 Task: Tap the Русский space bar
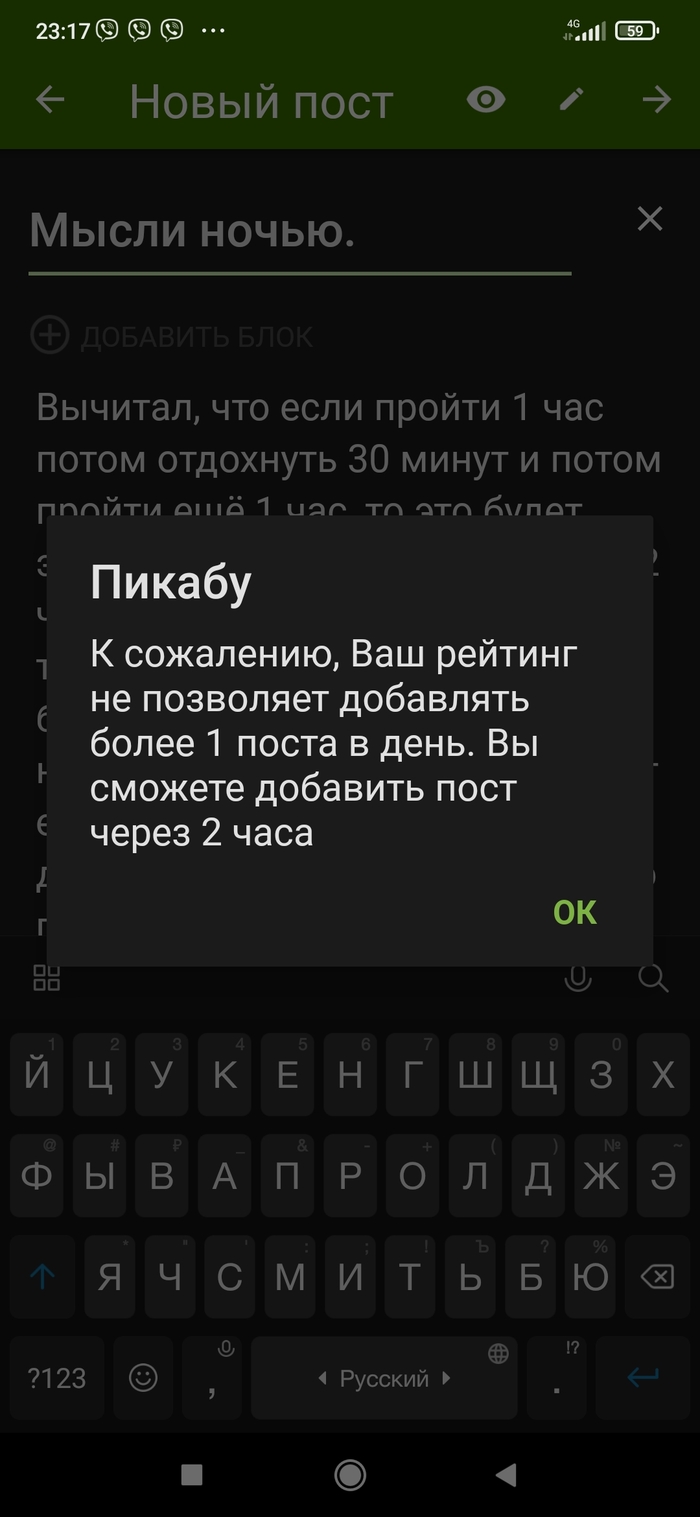[384, 1378]
